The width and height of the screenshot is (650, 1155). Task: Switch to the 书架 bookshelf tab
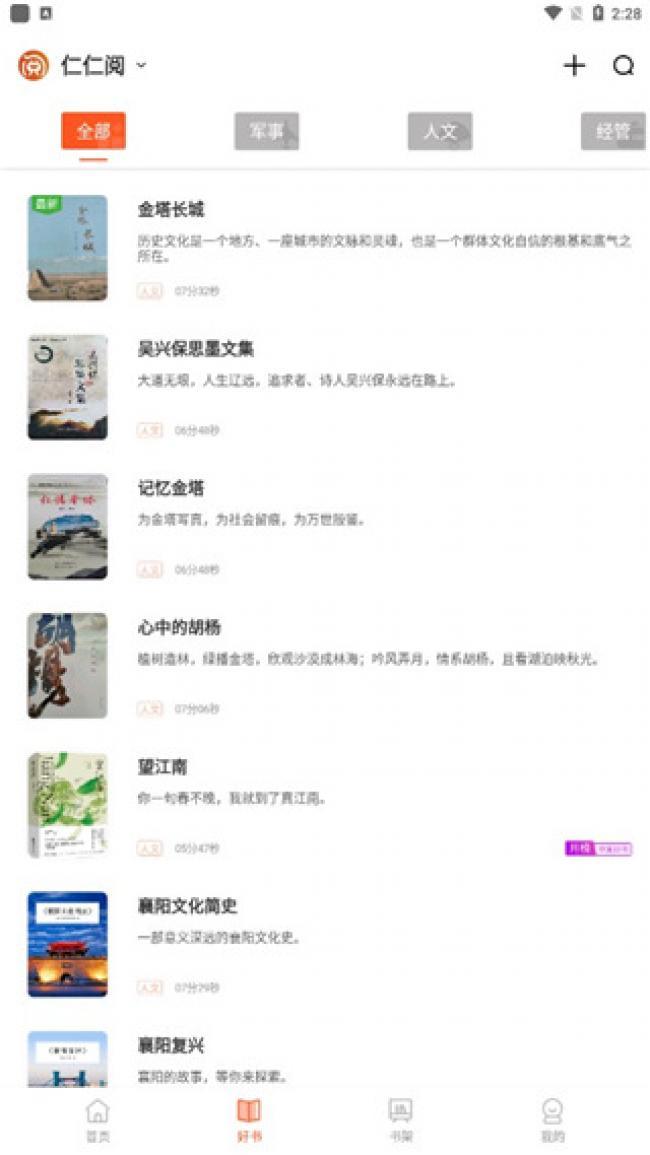coord(401,1120)
